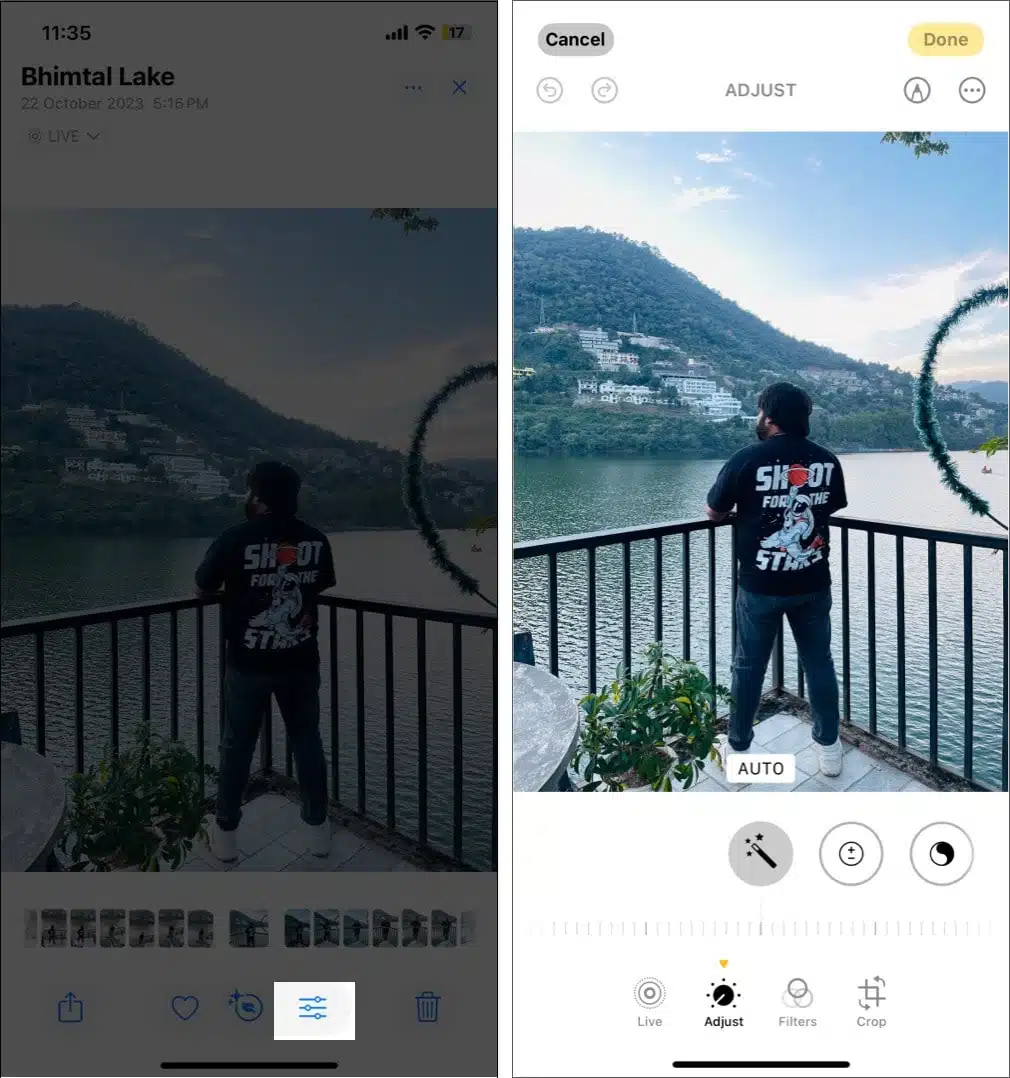This screenshot has height=1078, width=1010.
Task: Switch to the Live tab
Action: [x=650, y=1001]
